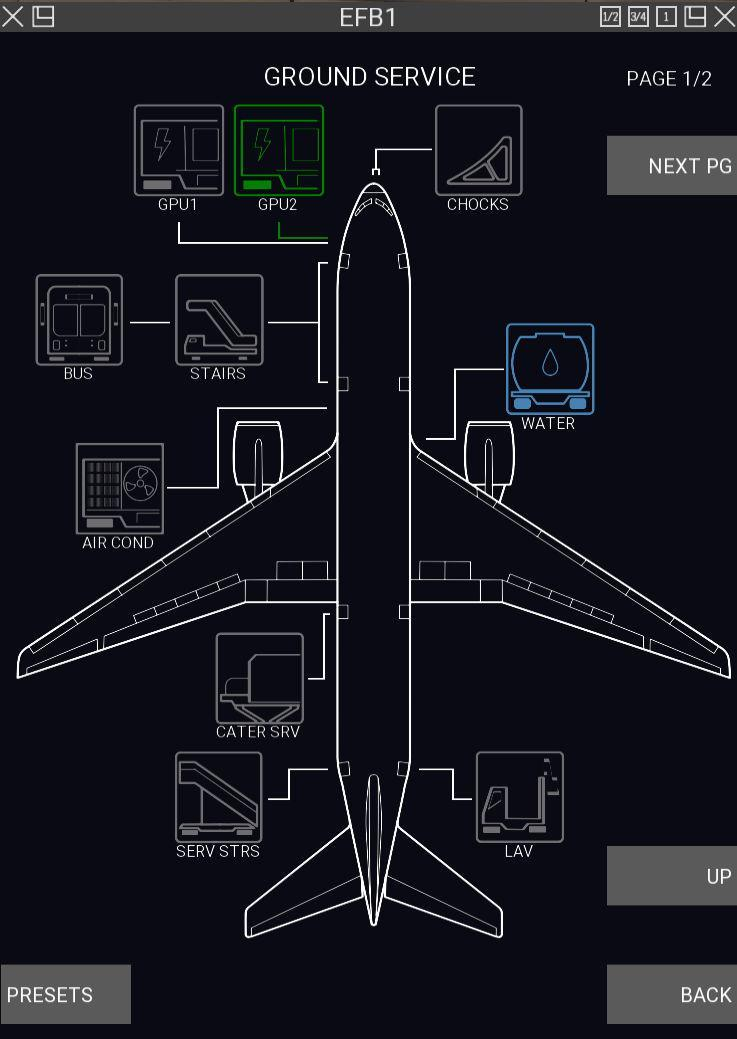Connect the passenger stairs
The width and height of the screenshot is (737, 1039).
tap(219, 320)
